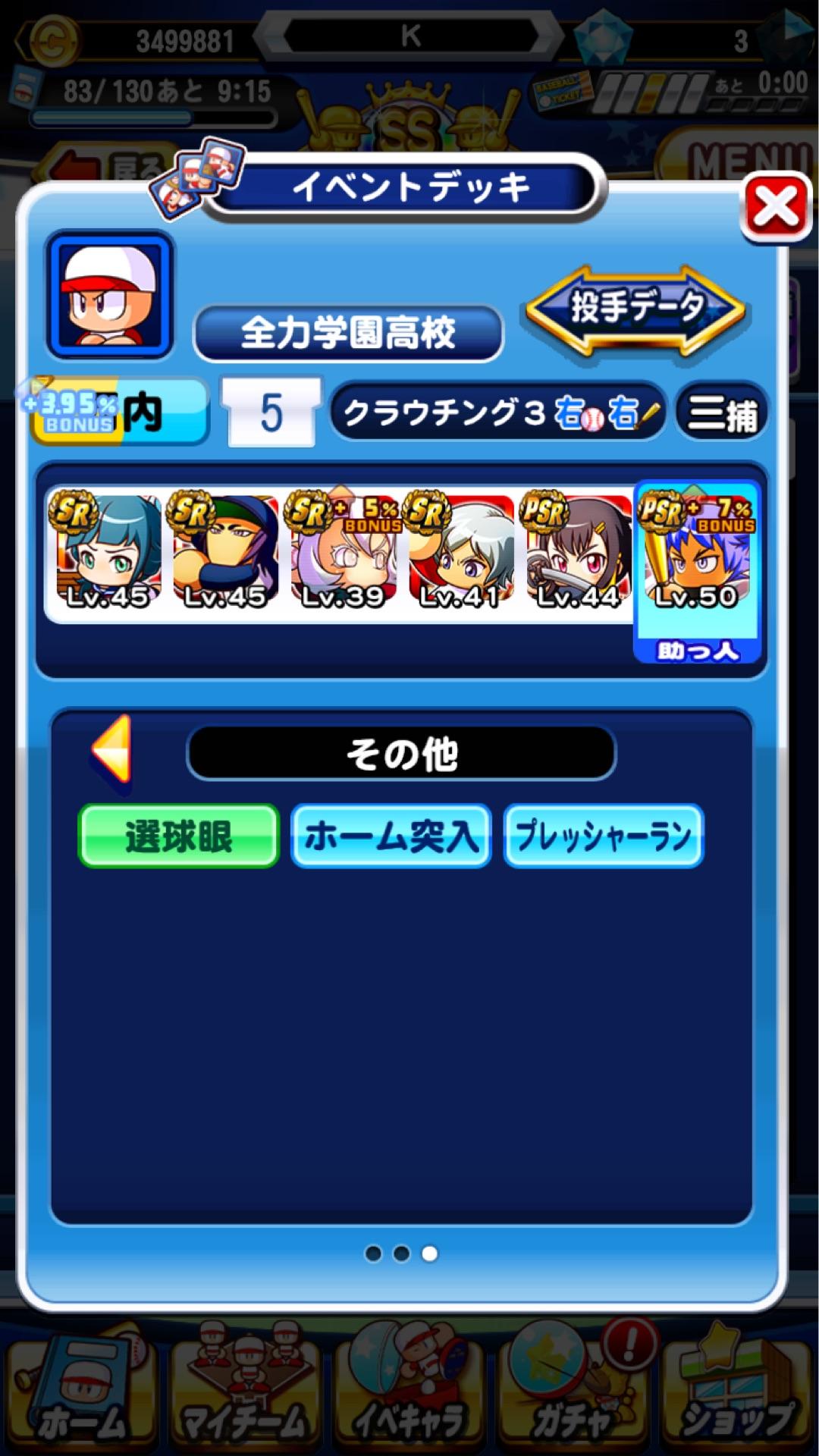Tap the 三捕 position button
819x1456 pixels.
721,413
